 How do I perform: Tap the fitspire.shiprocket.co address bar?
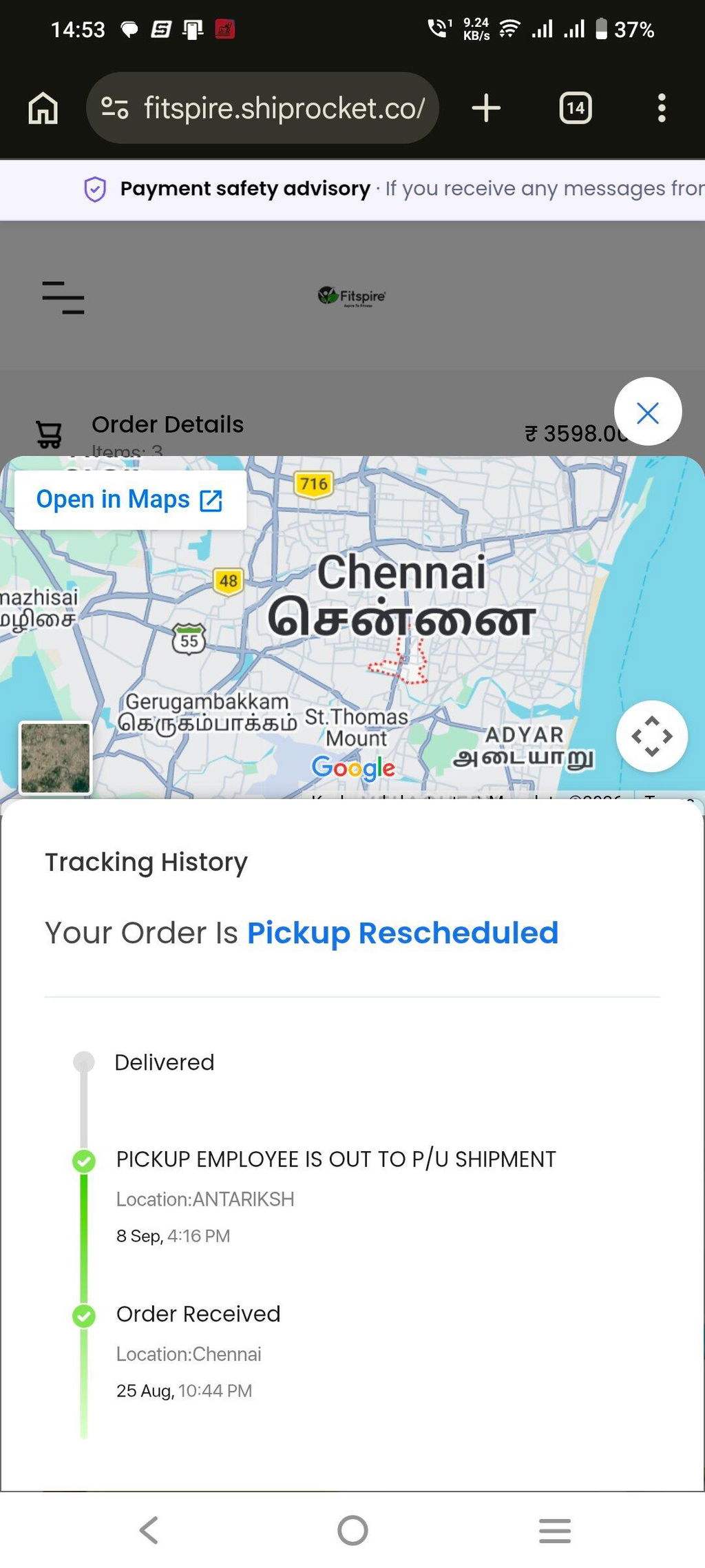pos(262,108)
